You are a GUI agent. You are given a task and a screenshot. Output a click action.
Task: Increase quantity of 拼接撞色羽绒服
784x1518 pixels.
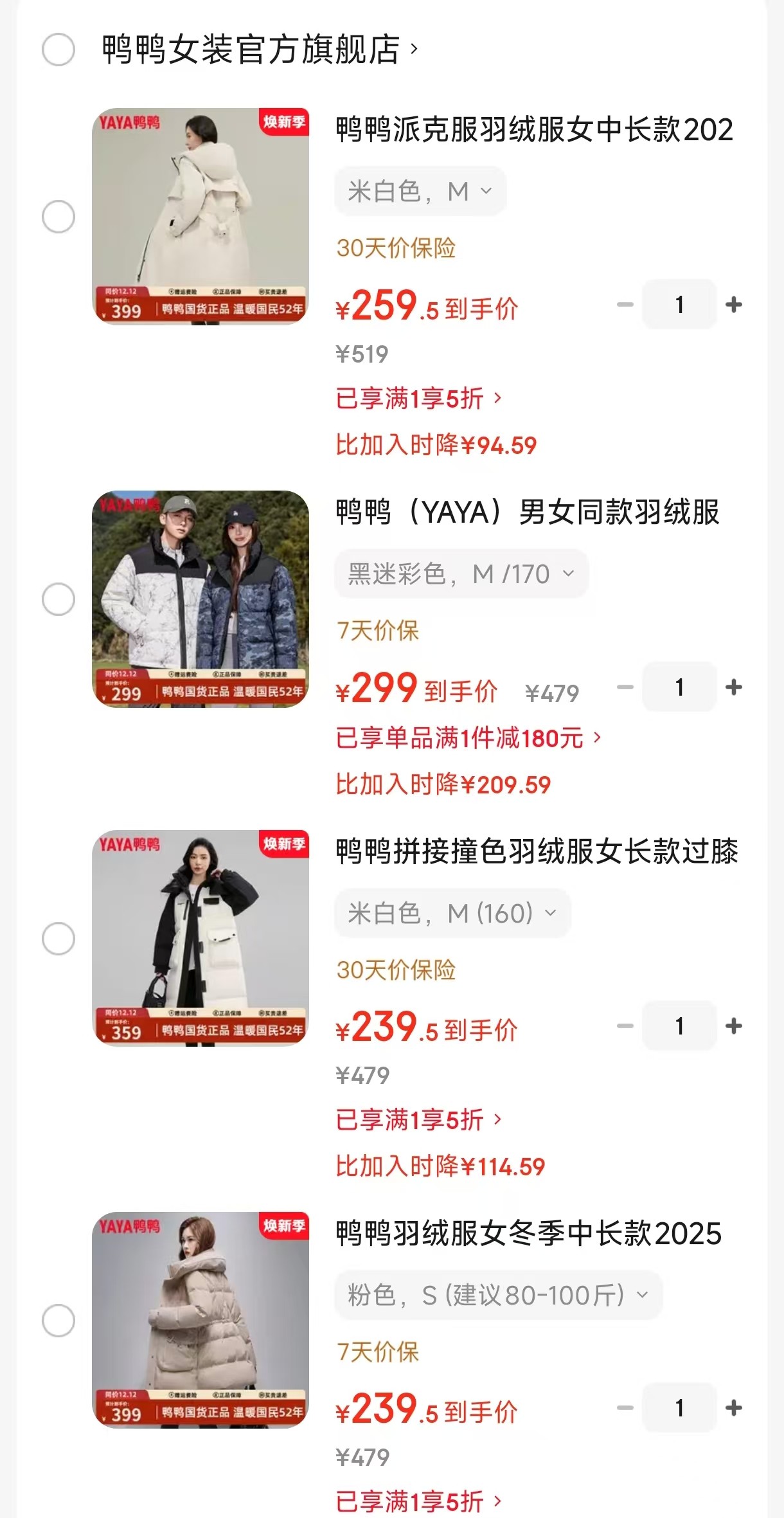pos(734,1026)
